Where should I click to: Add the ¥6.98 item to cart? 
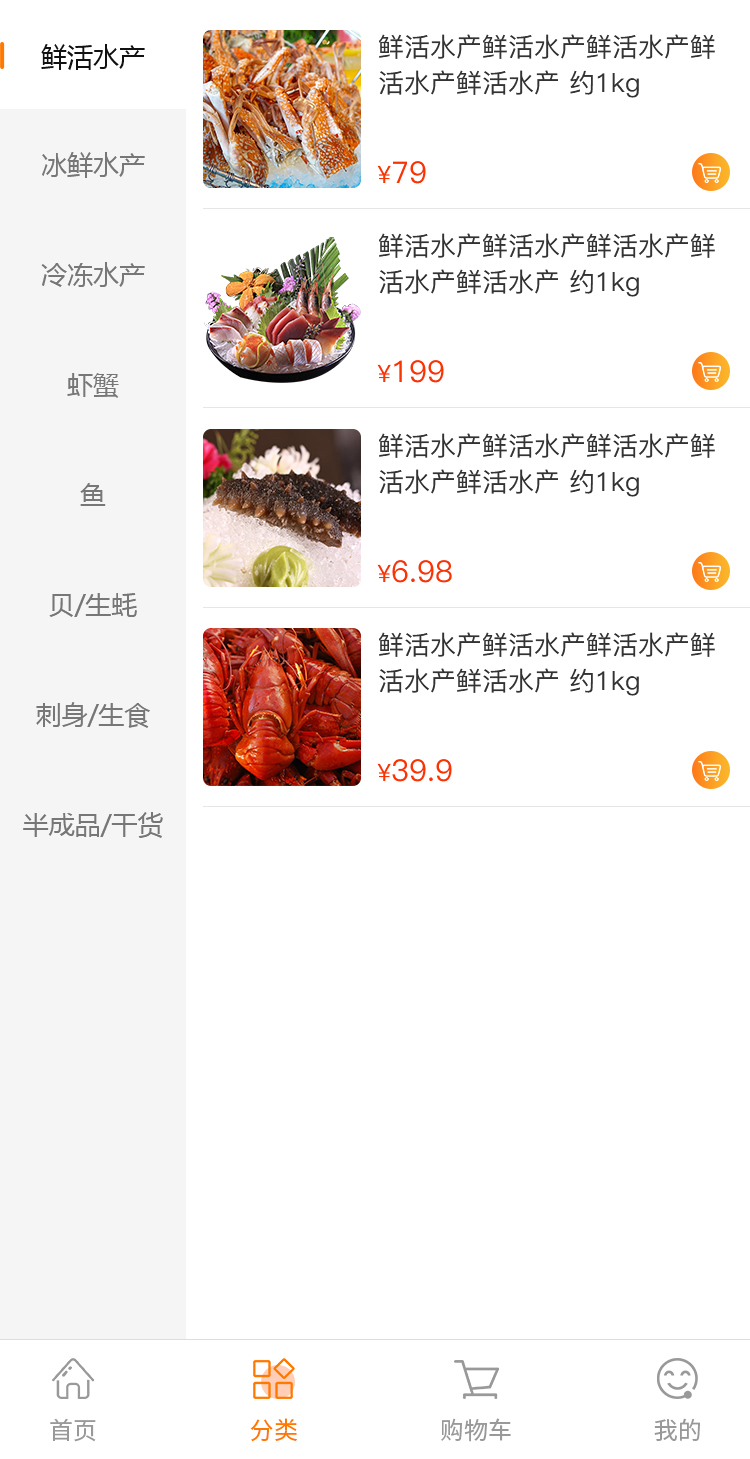710,571
